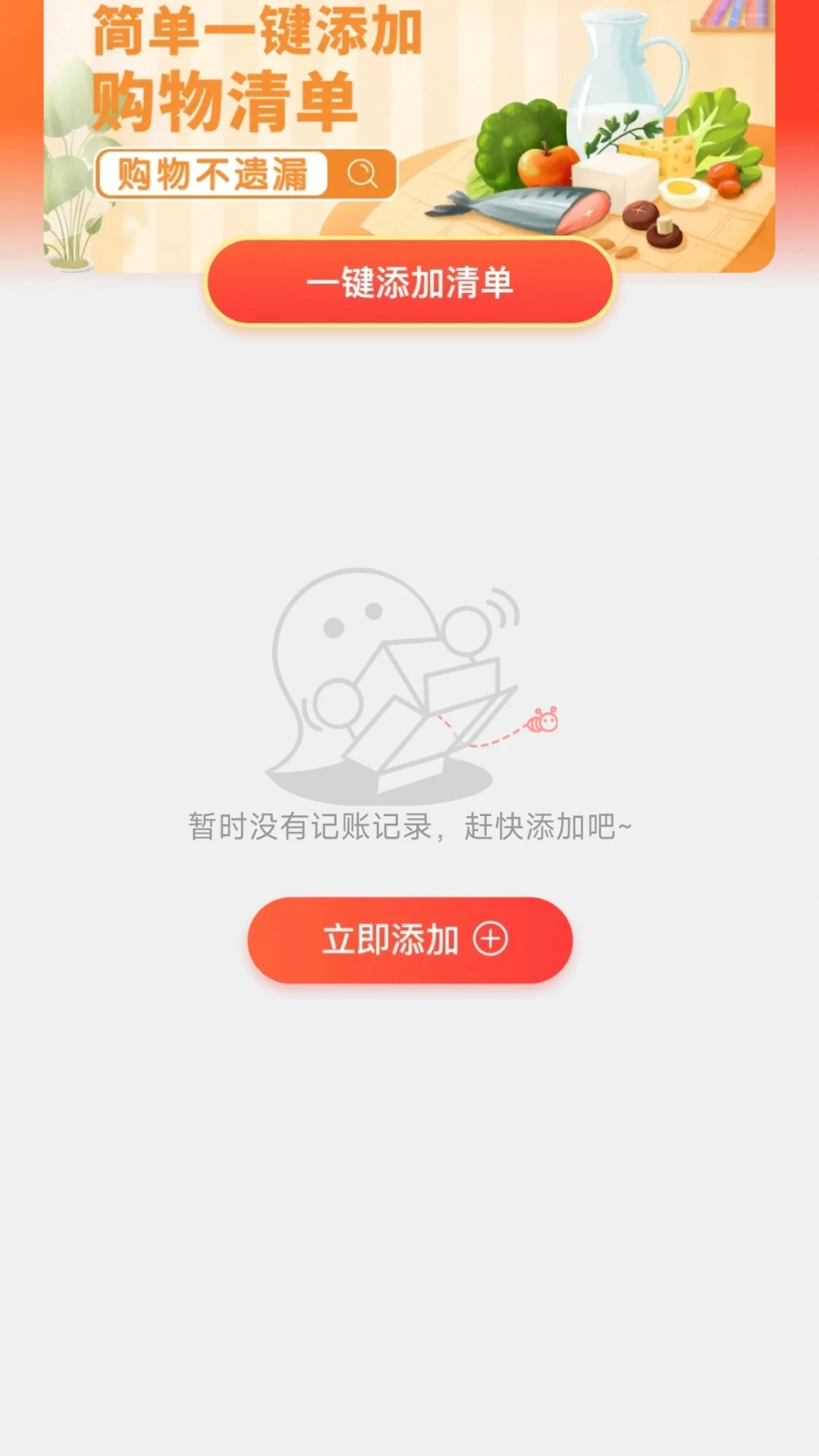Open the 一键添加清单 action
This screenshot has width=819, height=1456.
point(409,284)
